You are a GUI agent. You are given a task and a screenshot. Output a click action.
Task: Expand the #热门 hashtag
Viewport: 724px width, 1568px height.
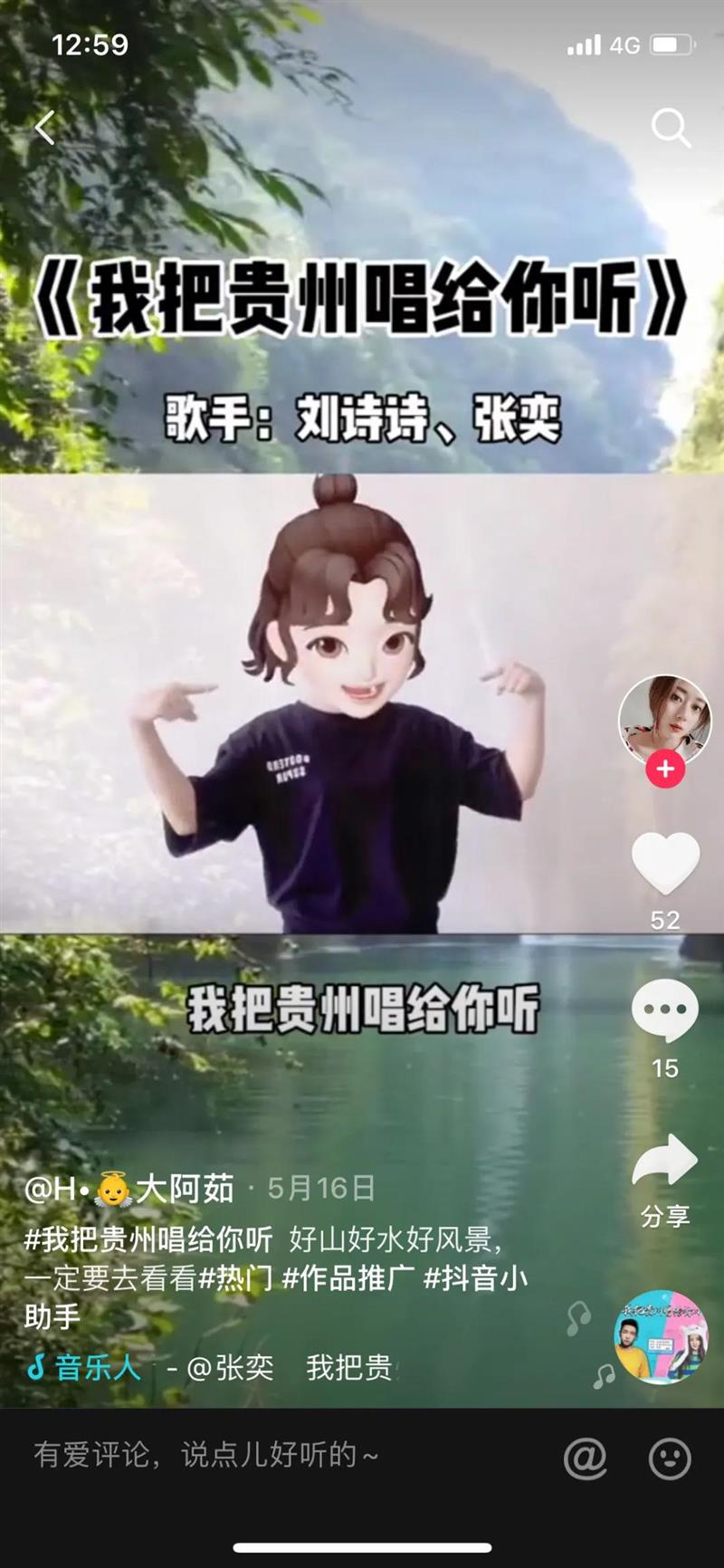pyautogui.click(x=233, y=1277)
